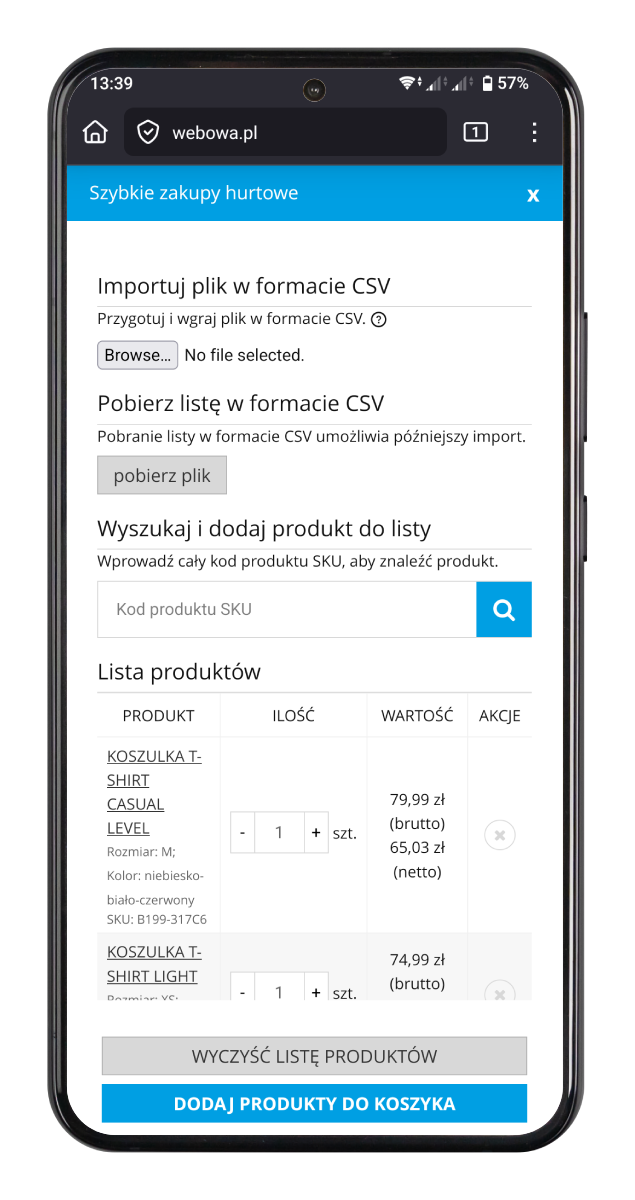The height and width of the screenshot is (1200, 635).
Task: Go to browser home page
Action: pos(95,132)
